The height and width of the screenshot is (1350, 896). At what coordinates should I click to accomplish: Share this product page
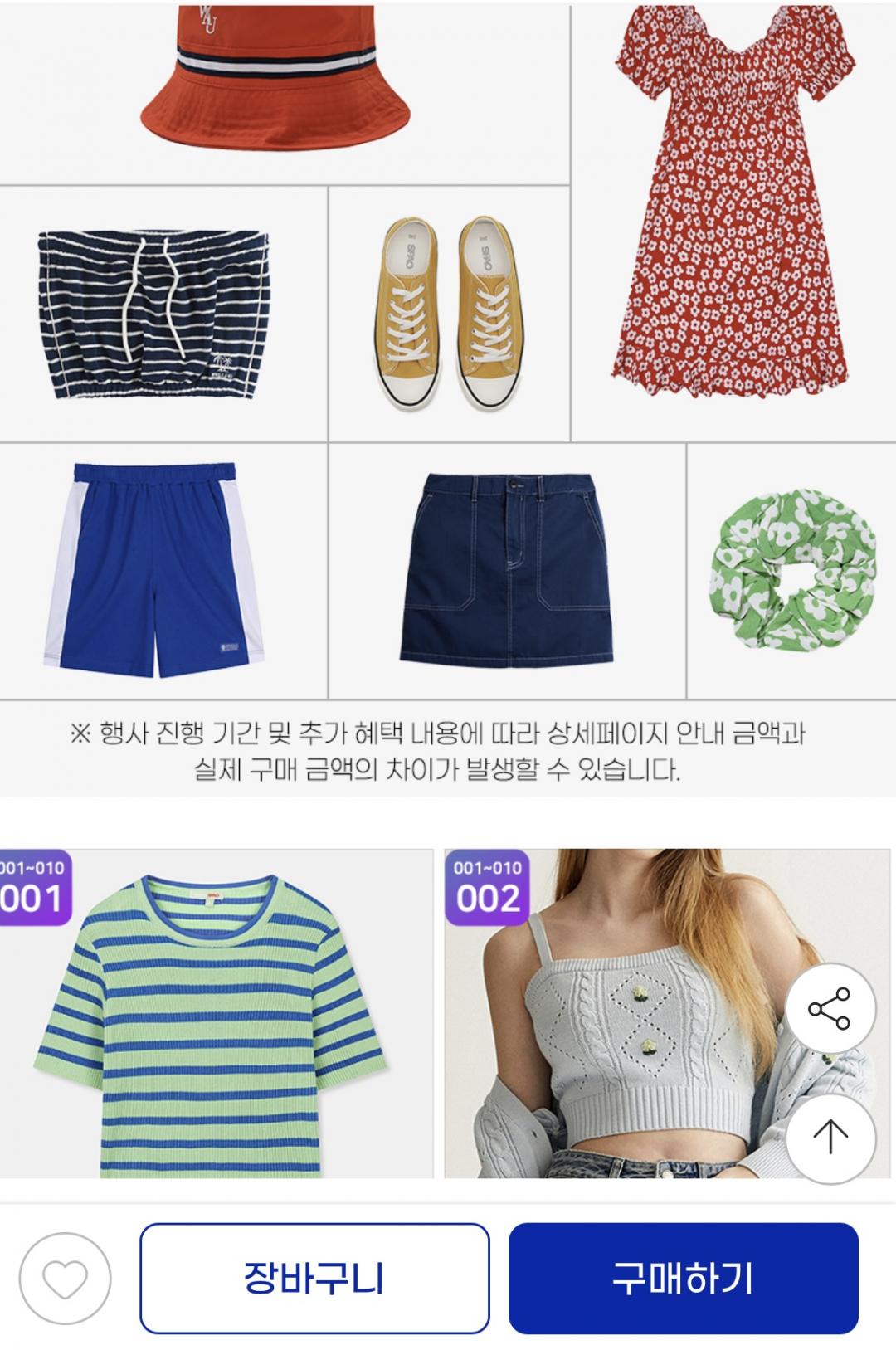pos(830,1009)
